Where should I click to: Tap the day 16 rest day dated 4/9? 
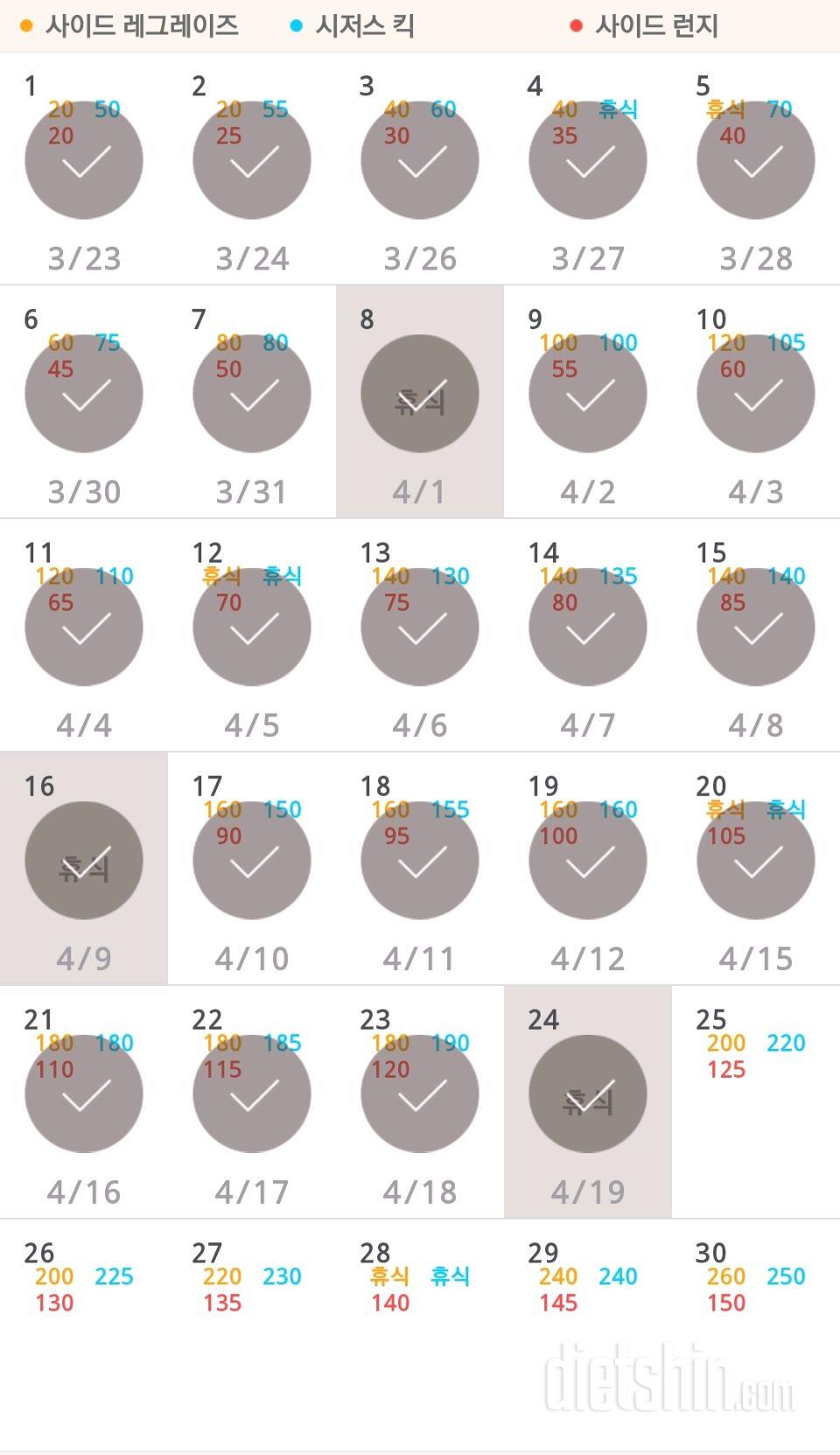(x=84, y=868)
